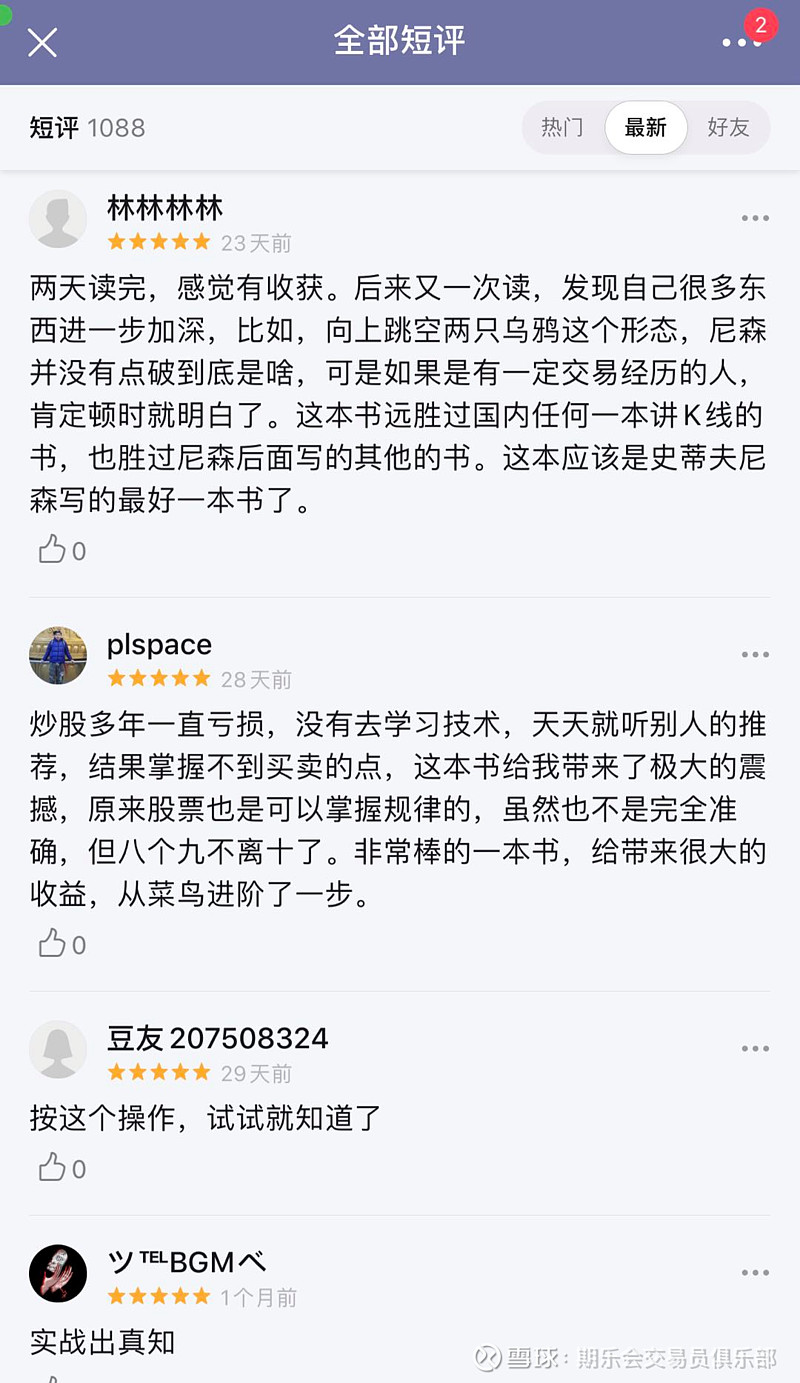Switch to the 热门 sorting tab
Viewport: 800px width, 1383px height.
(561, 127)
